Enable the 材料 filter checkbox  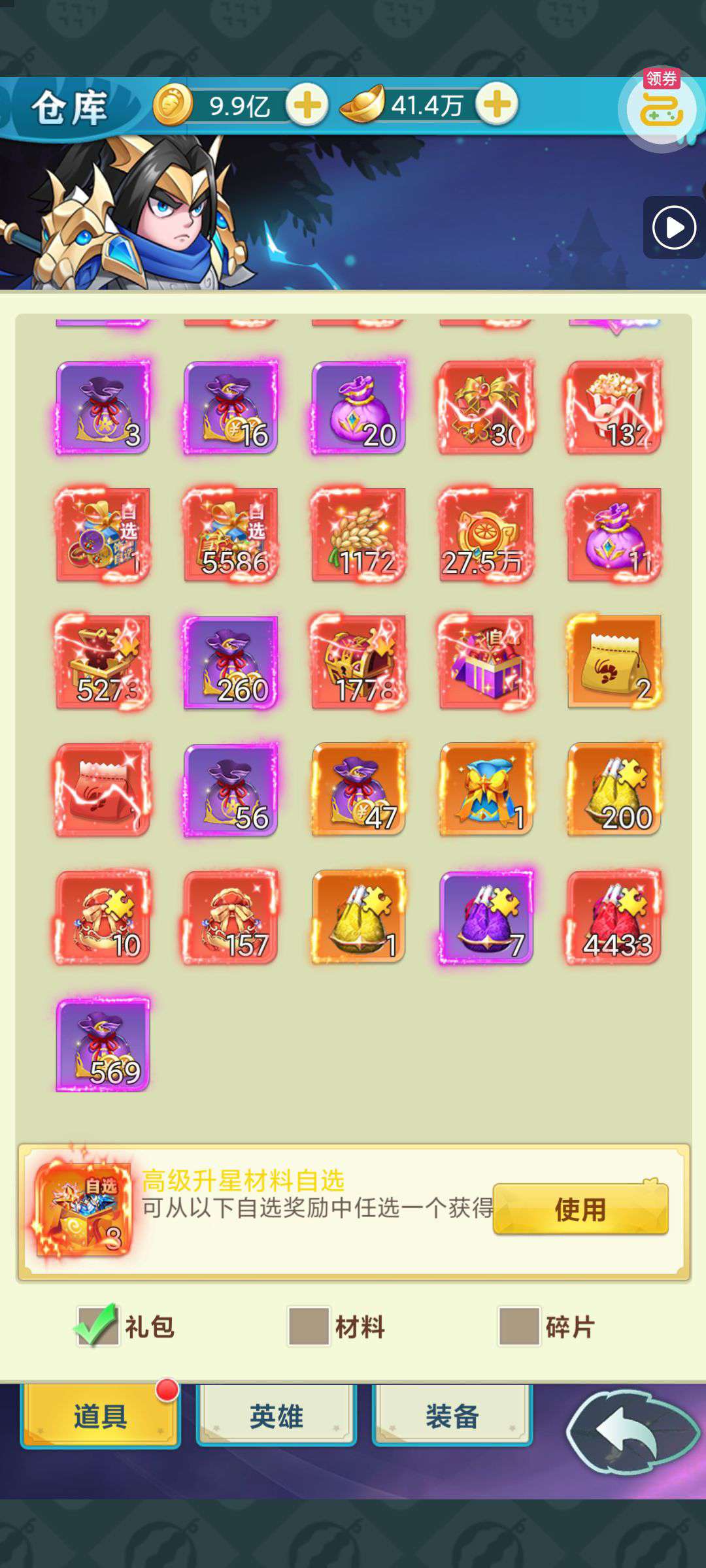(309, 1326)
